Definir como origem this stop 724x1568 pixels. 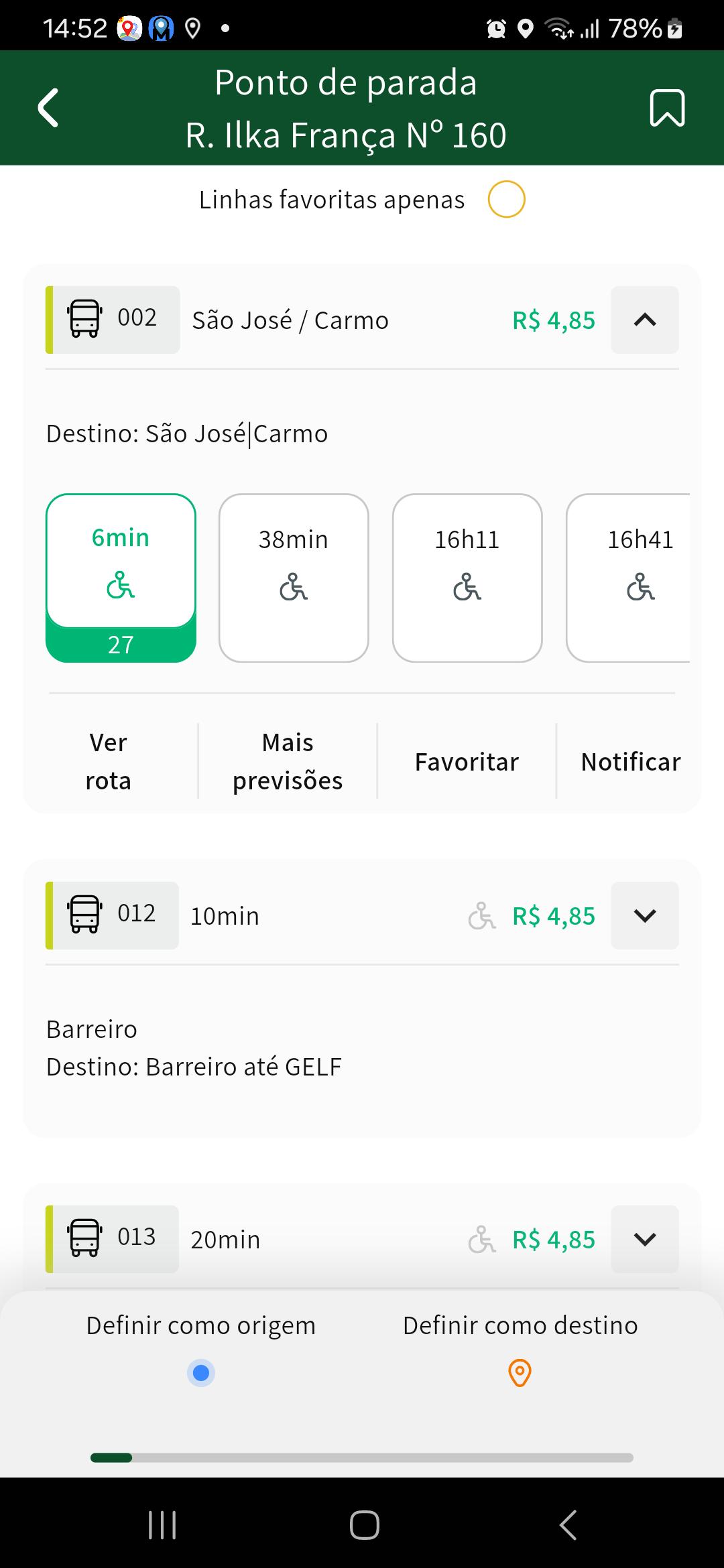pos(200,1347)
